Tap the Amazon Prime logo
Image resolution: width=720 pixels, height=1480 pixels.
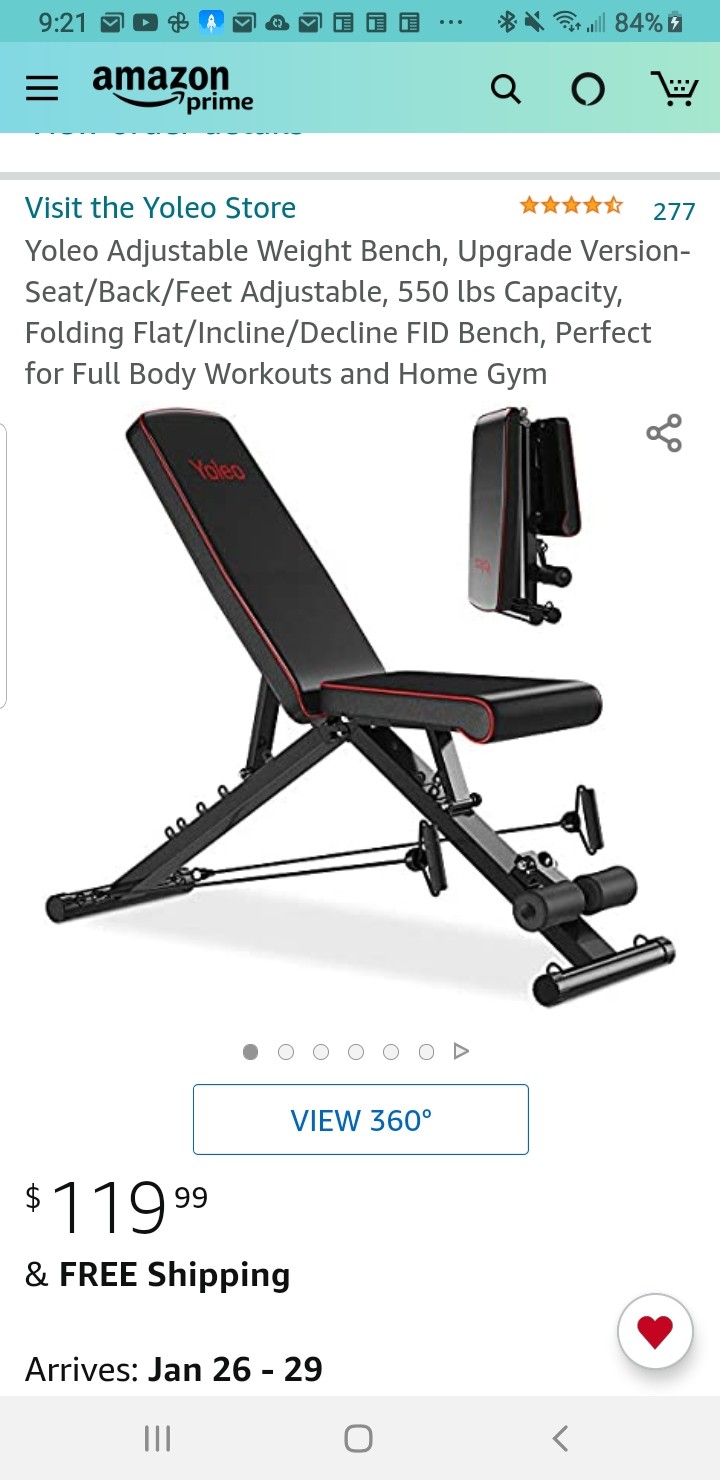172,88
